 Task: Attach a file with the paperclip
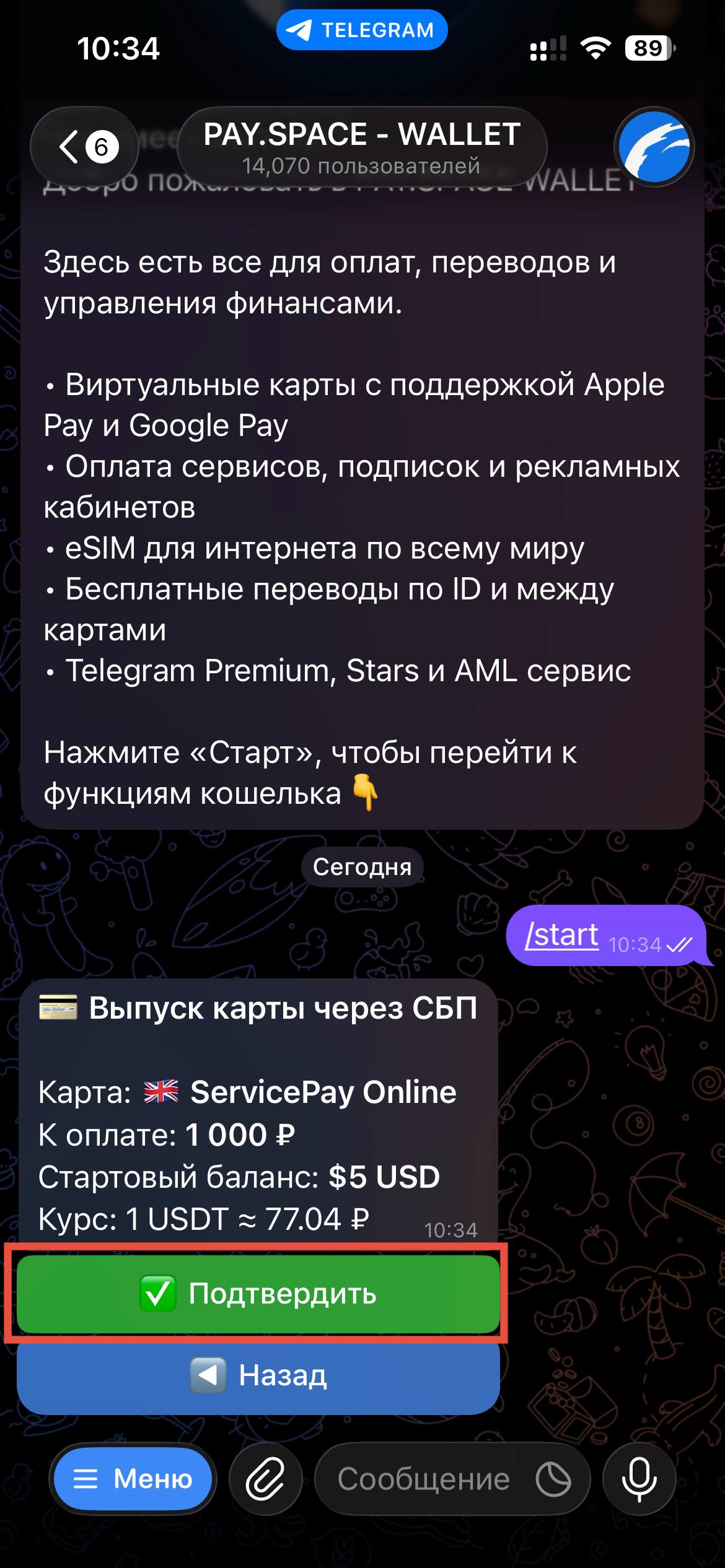[x=265, y=1479]
